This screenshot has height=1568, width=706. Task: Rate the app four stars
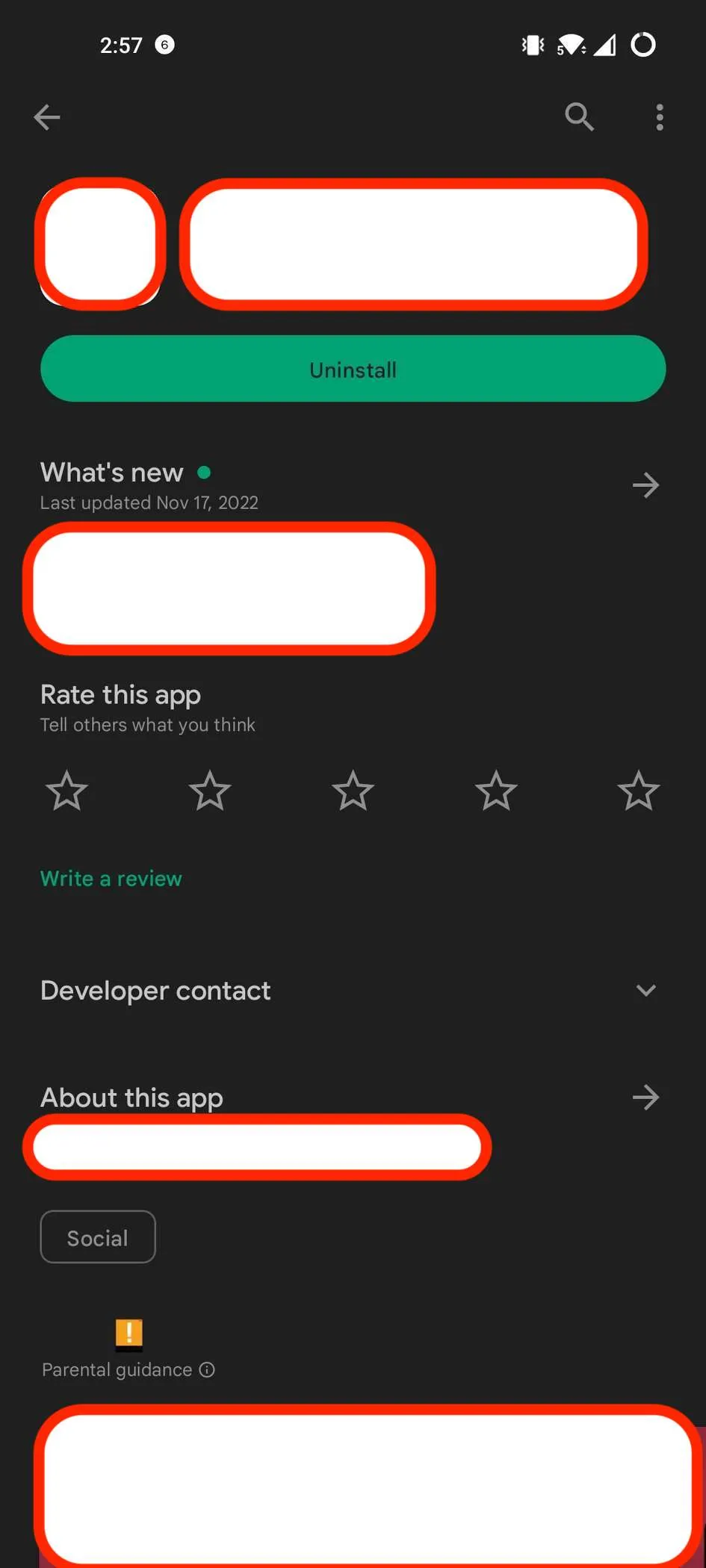(496, 791)
